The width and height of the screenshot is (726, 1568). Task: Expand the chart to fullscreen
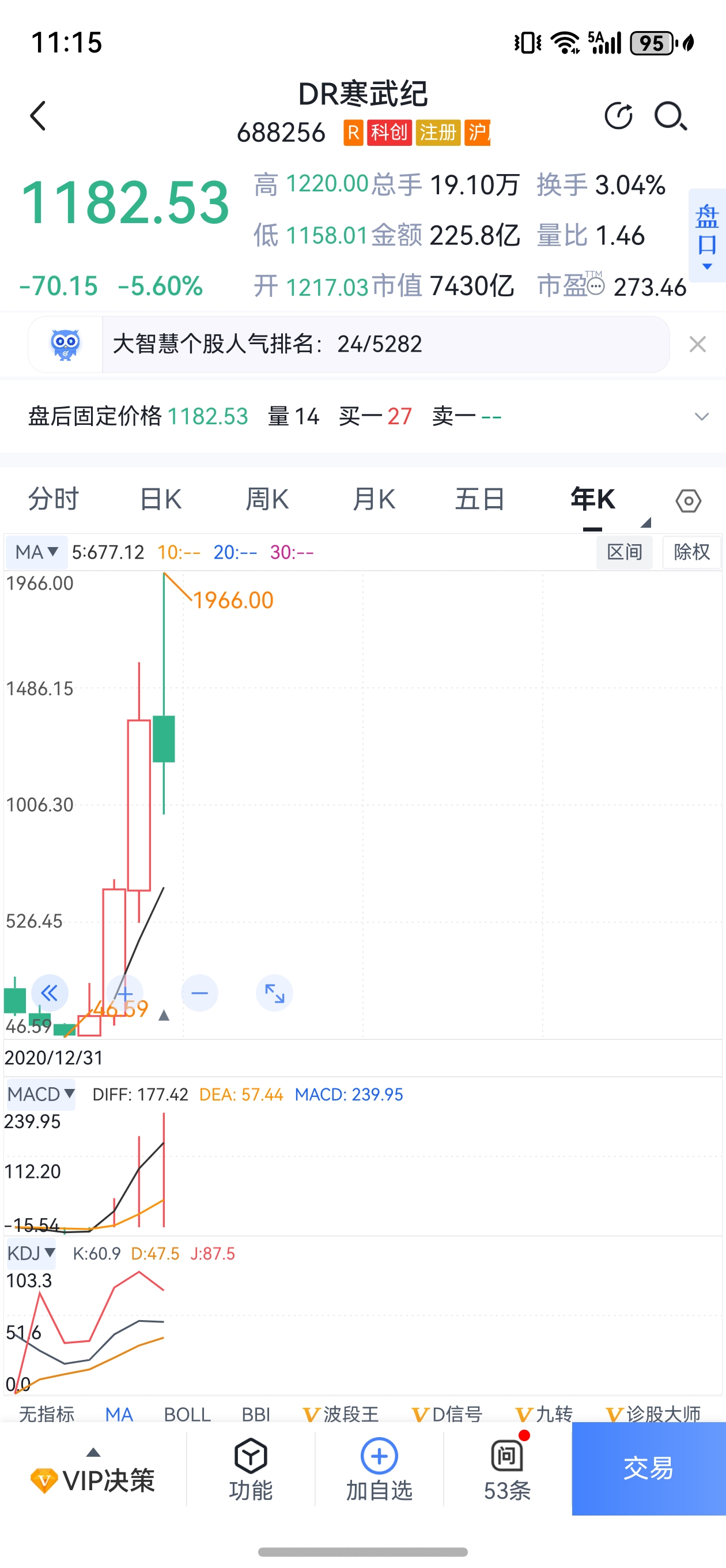tap(274, 993)
